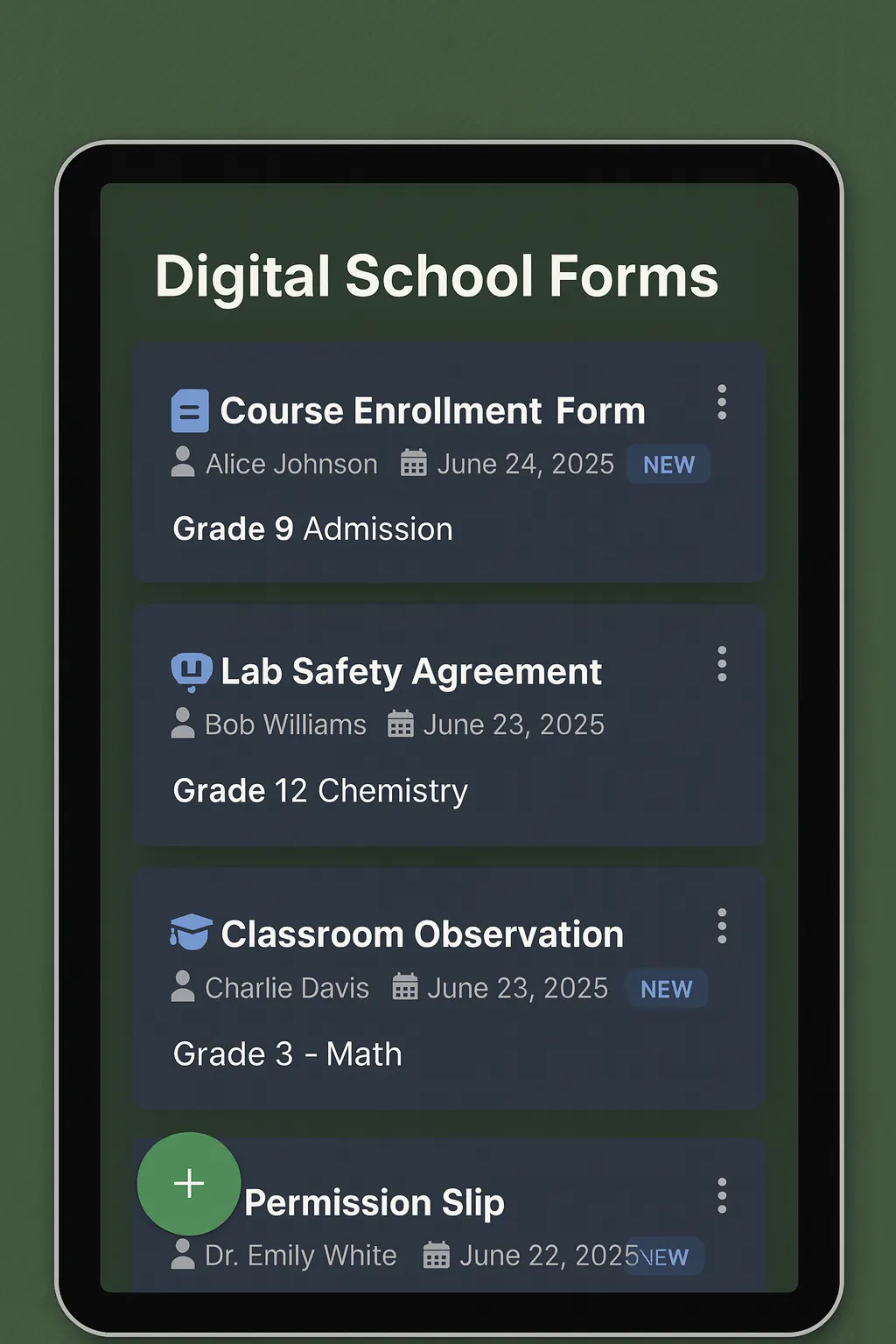Open the options menu on Permission Slip
The height and width of the screenshot is (1344, 896).
pos(723,1193)
